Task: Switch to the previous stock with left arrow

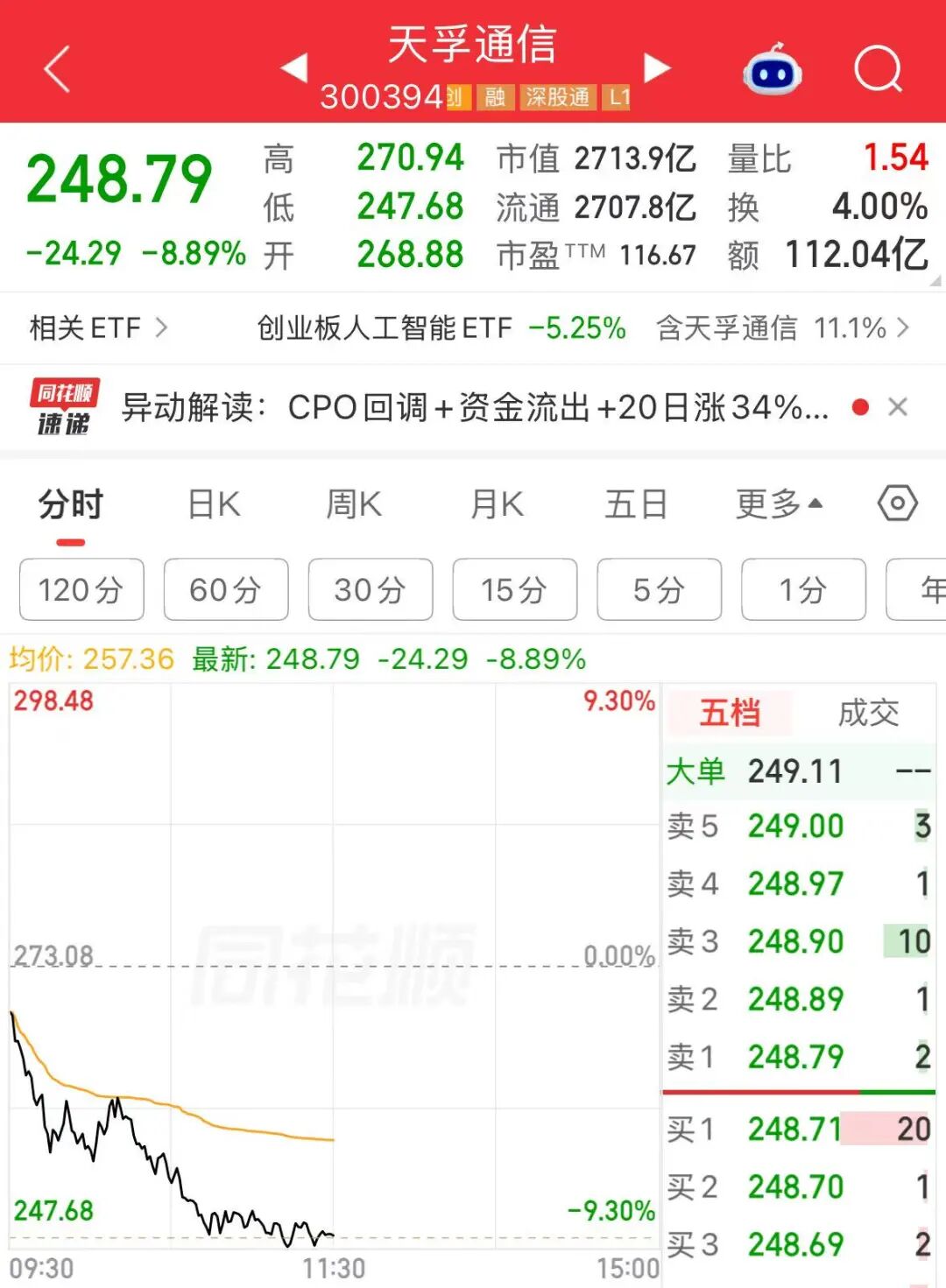Action: point(294,67)
